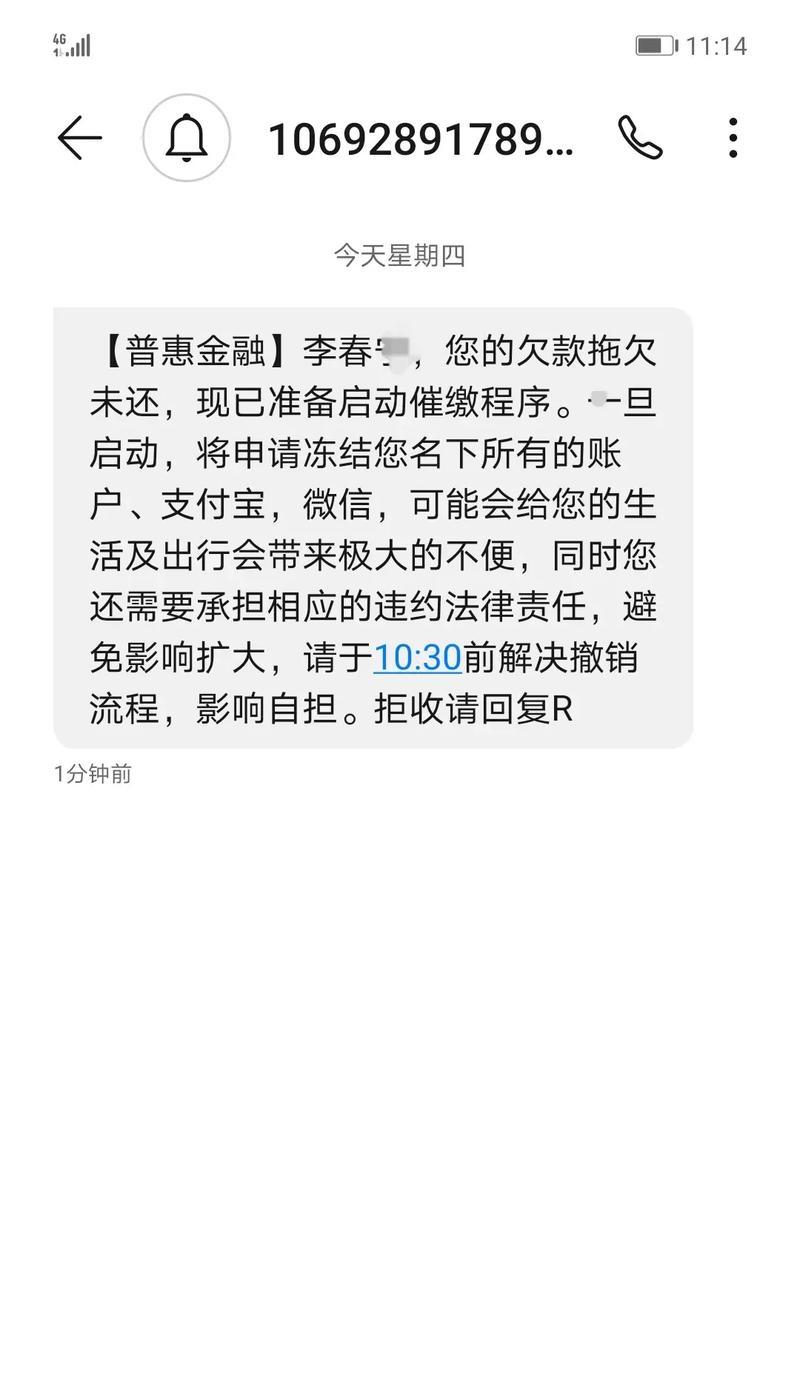Go back using the arrow
The image size is (800, 1386).
pos(80,138)
